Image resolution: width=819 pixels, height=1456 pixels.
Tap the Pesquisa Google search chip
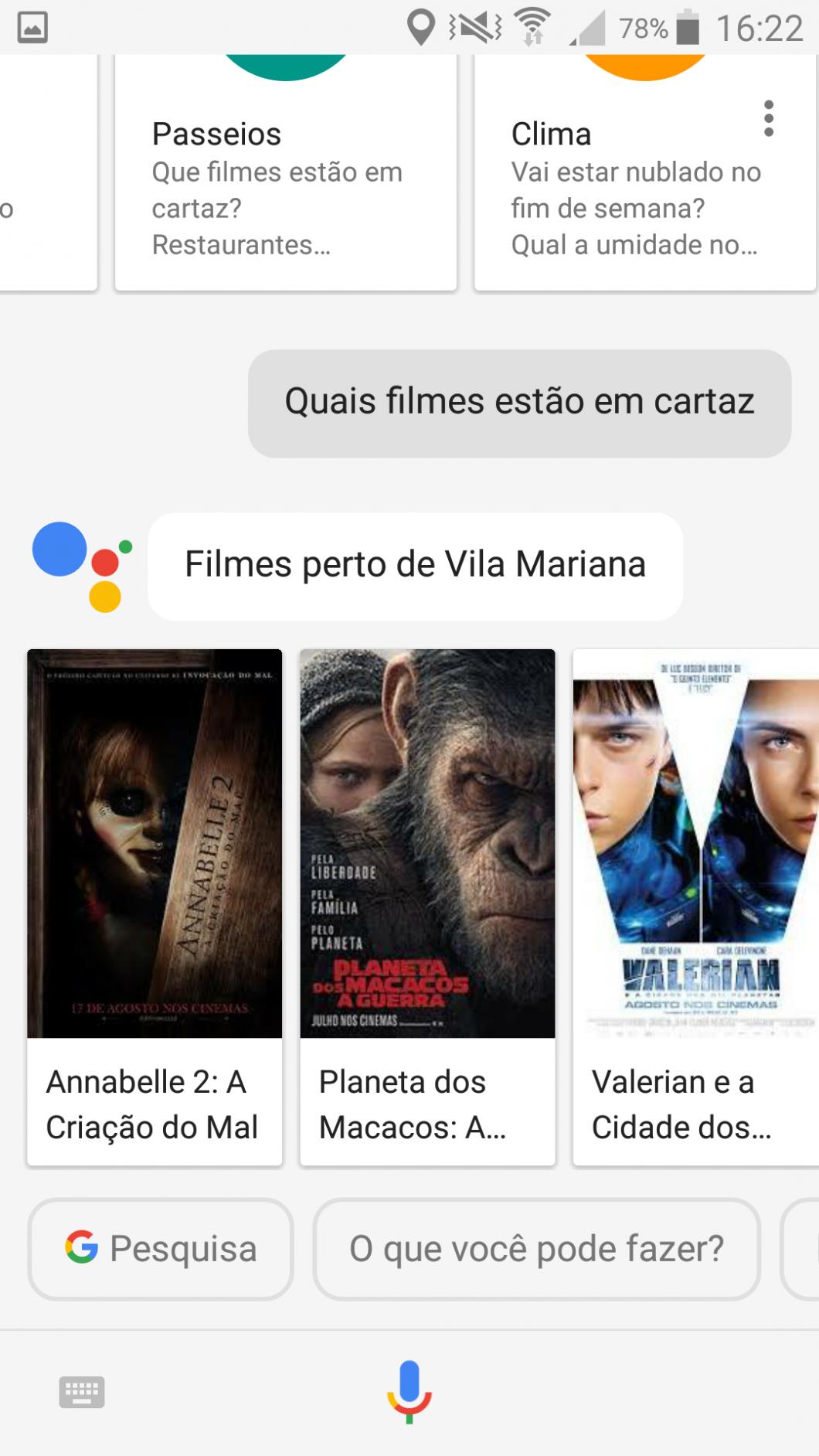pyautogui.click(x=161, y=1249)
